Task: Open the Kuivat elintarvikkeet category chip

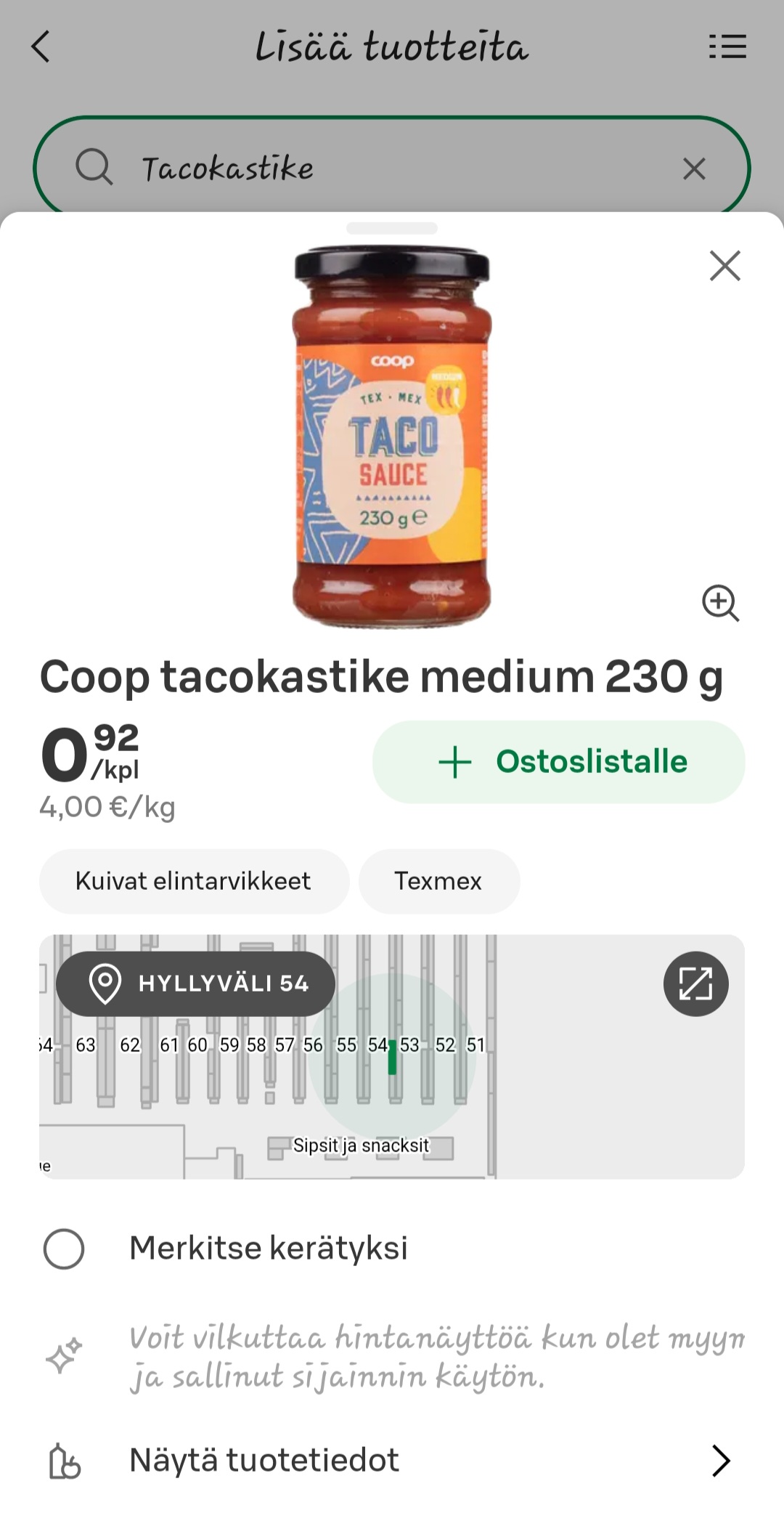Action: [194, 881]
